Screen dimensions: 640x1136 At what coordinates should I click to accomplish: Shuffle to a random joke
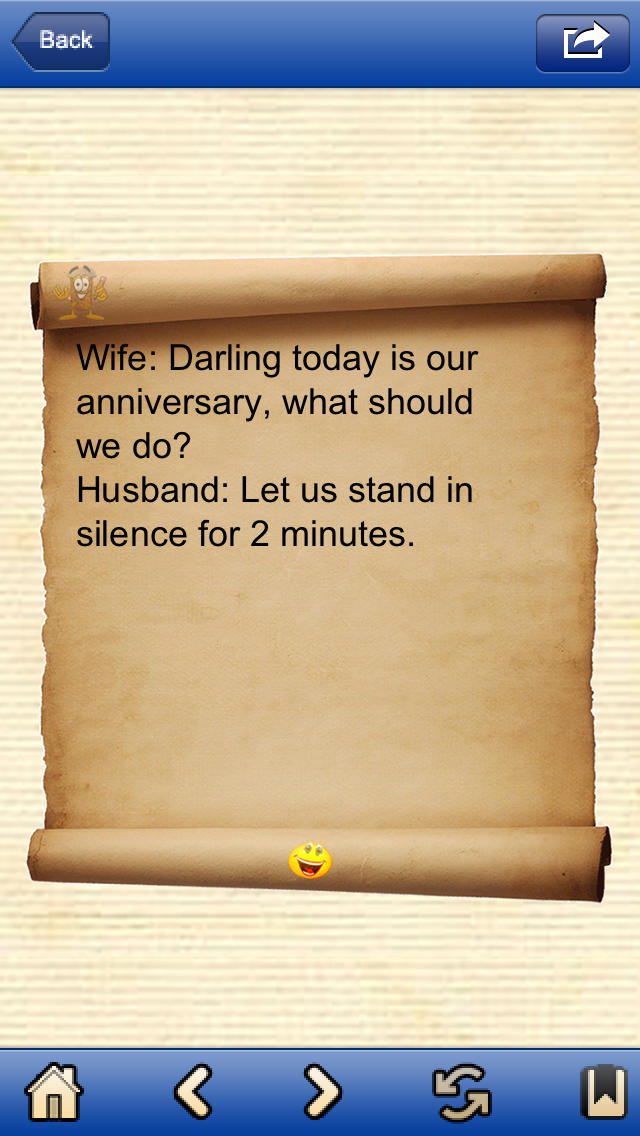click(461, 1092)
